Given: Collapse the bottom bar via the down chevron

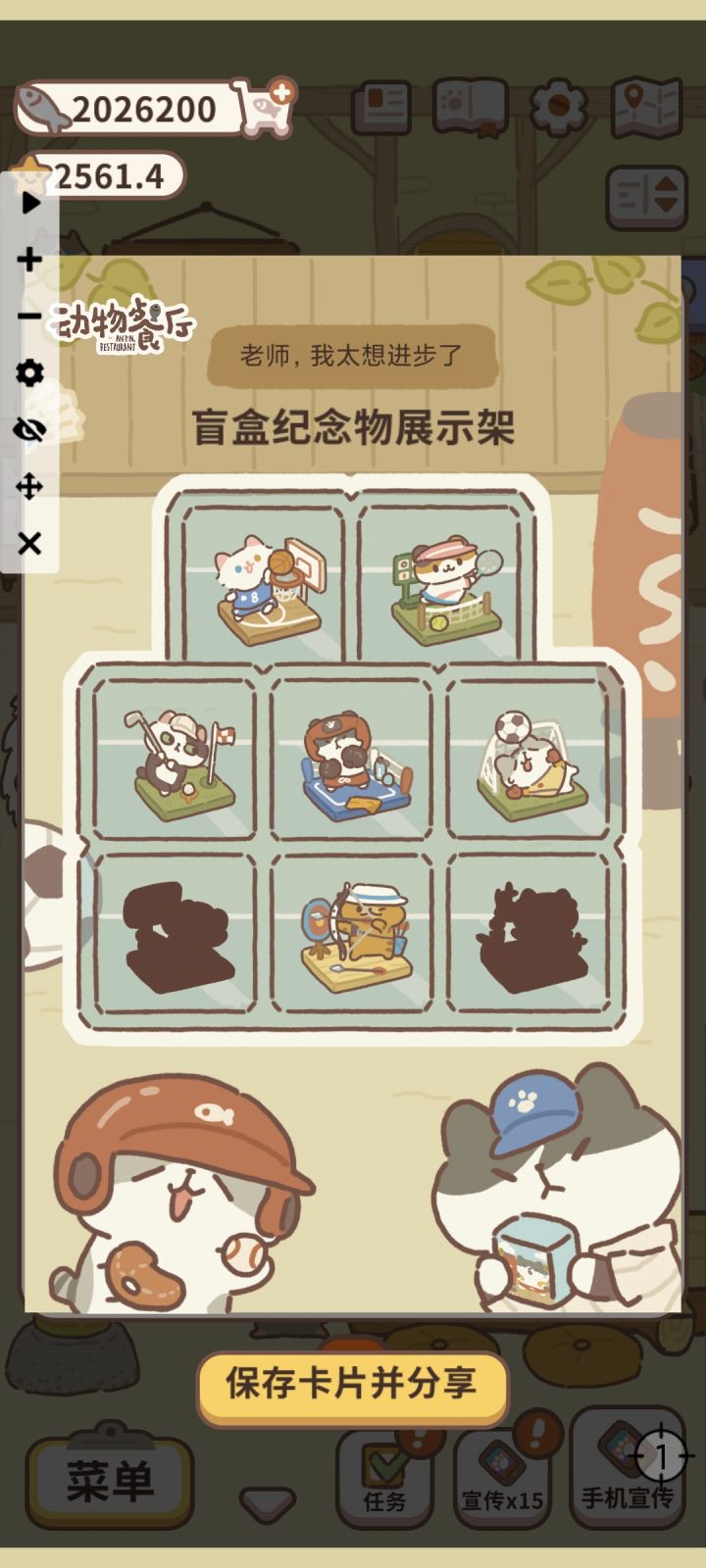Looking at the screenshot, I should (263, 1497).
